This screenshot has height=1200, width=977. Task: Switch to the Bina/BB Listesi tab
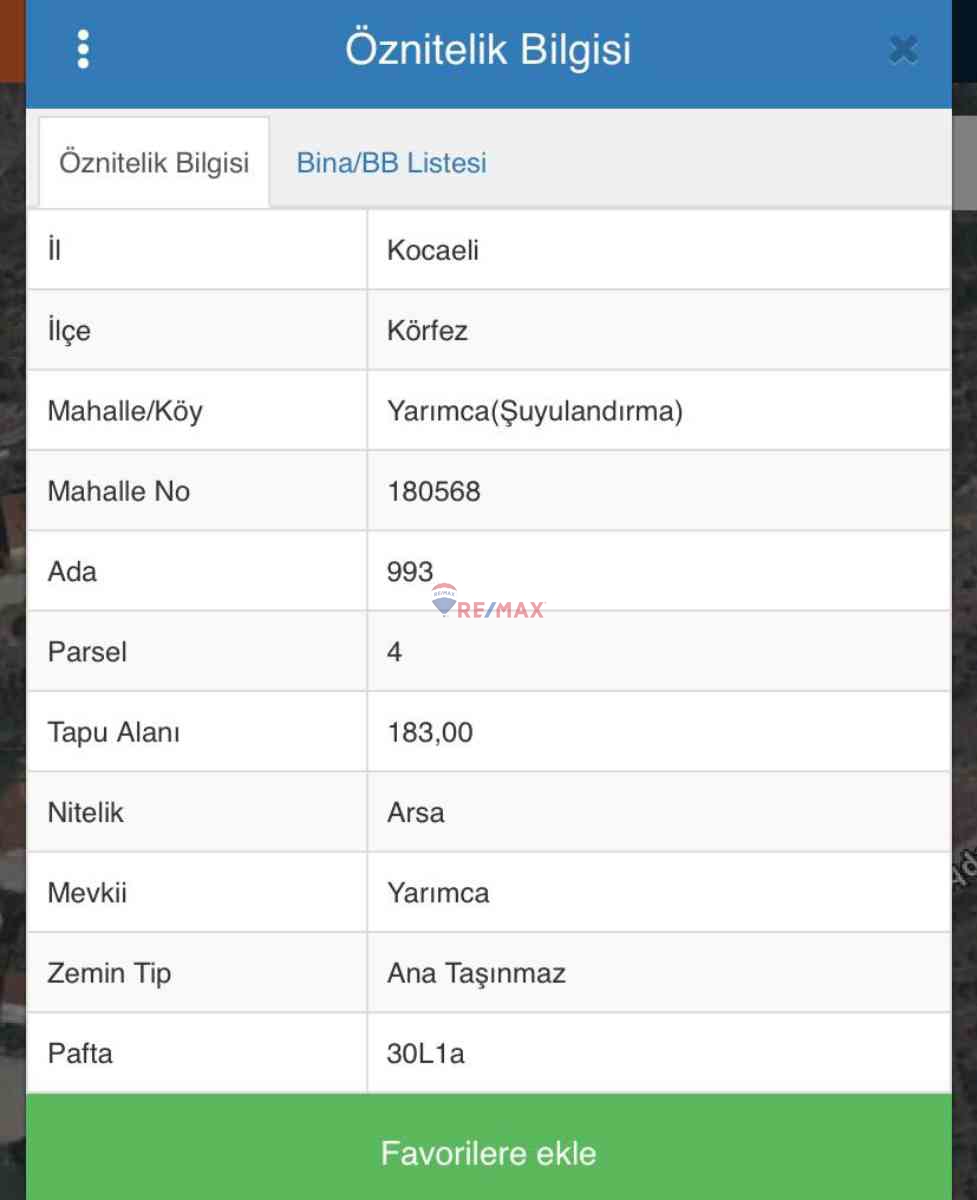pyautogui.click(x=390, y=163)
